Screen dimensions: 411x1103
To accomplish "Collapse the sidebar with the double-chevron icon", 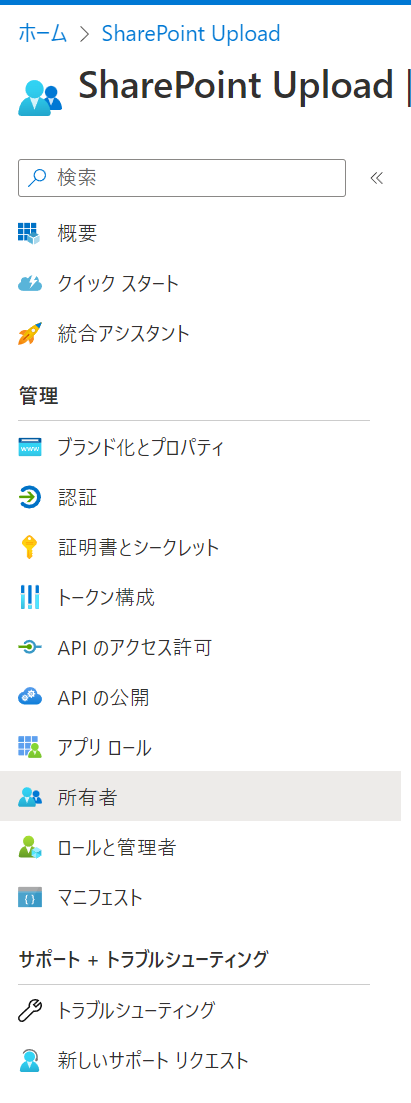I will (377, 178).
